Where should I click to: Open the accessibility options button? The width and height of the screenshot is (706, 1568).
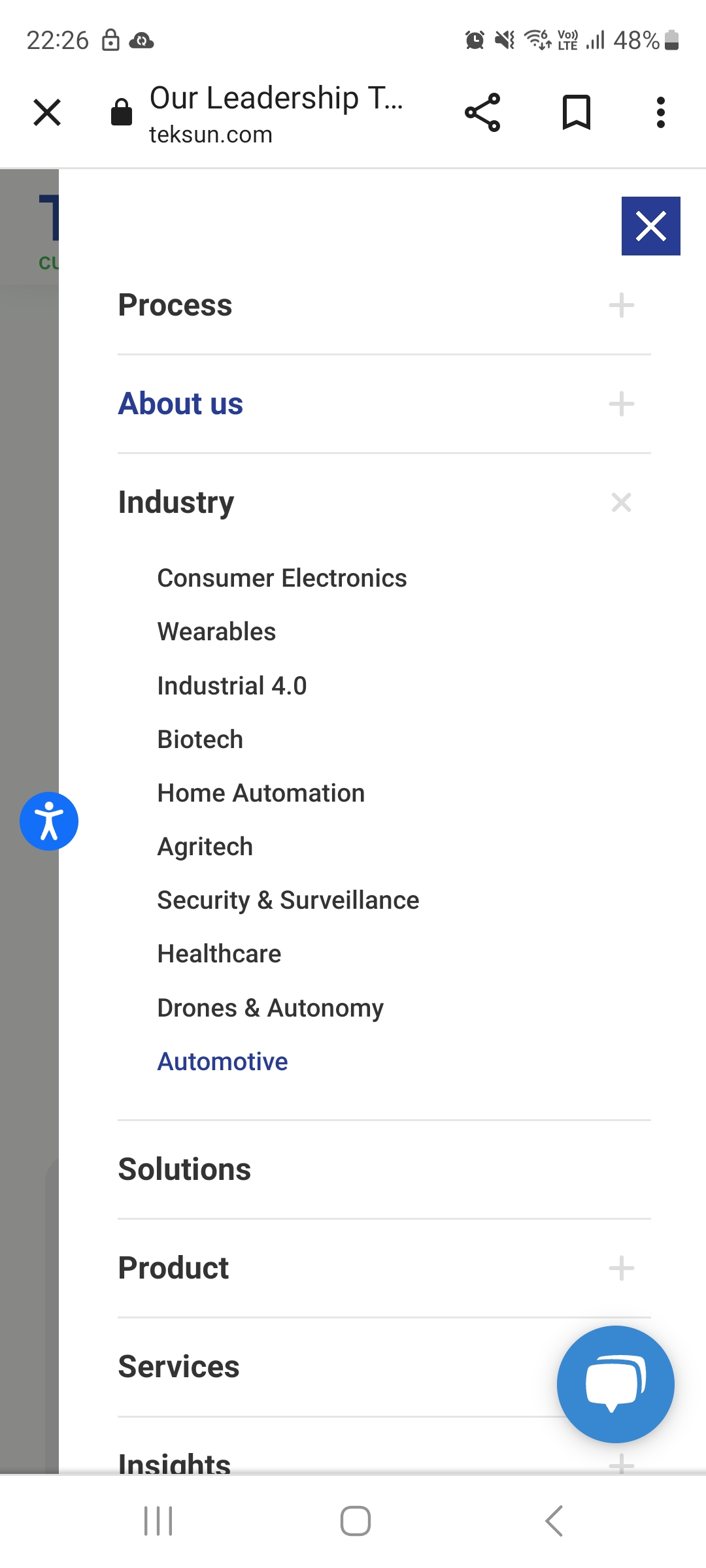coord(49,821)
